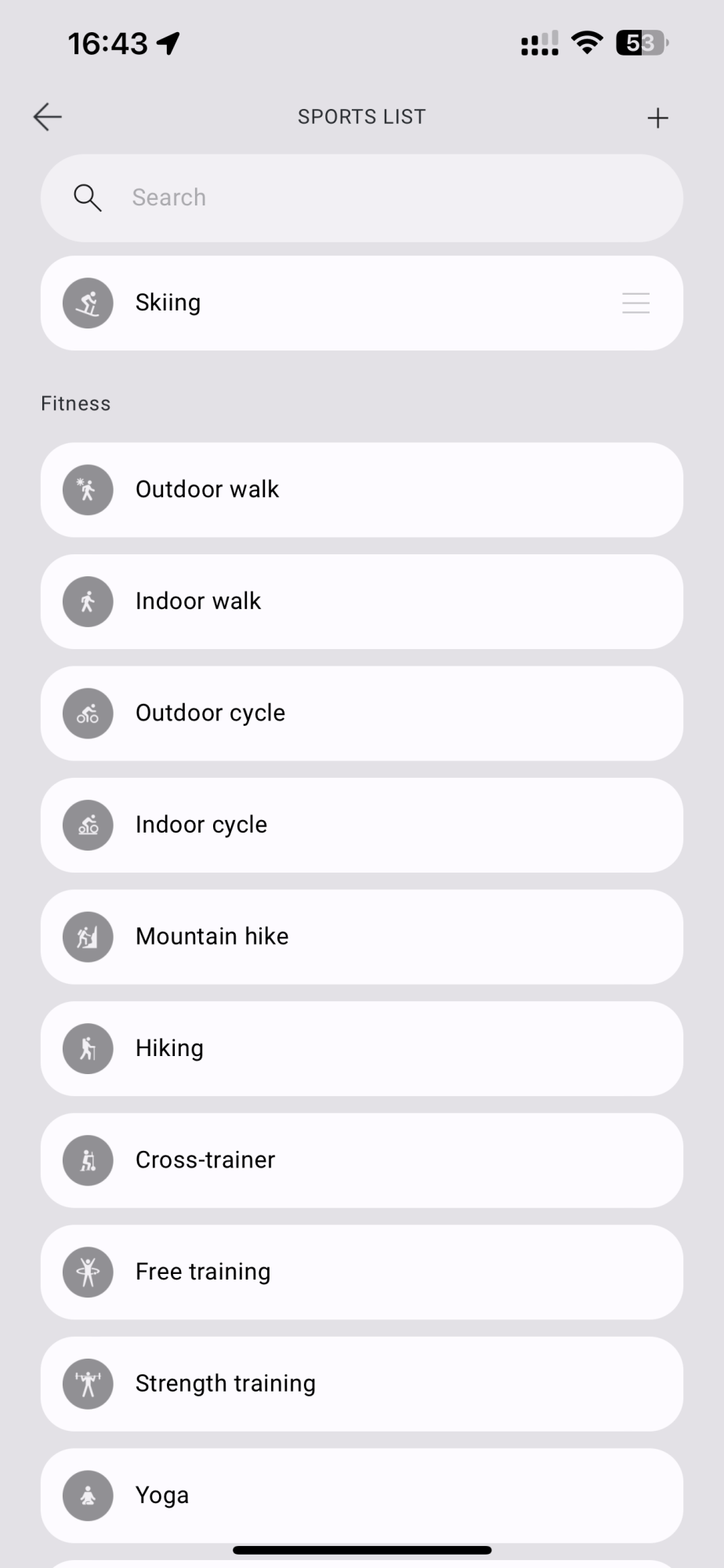724x1568 pixels.
Task: Choose Outdoor walk
Action: pos(361,490)
